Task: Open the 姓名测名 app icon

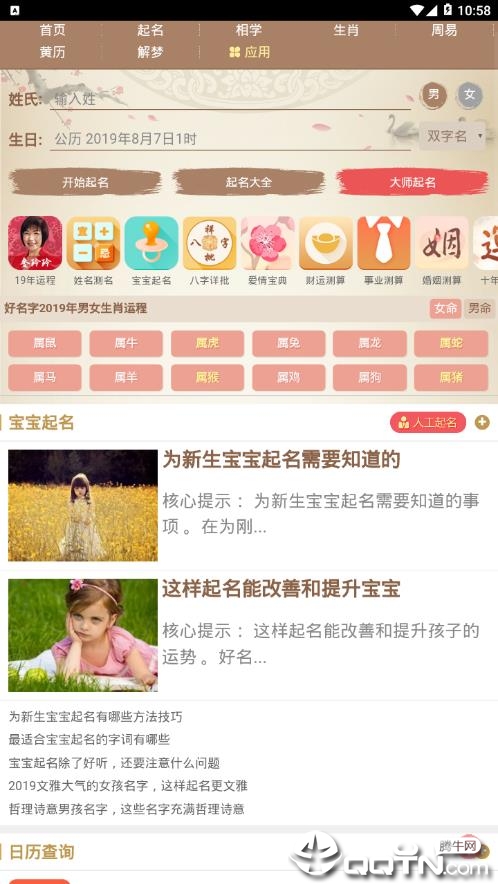Action: coord(94,250)
